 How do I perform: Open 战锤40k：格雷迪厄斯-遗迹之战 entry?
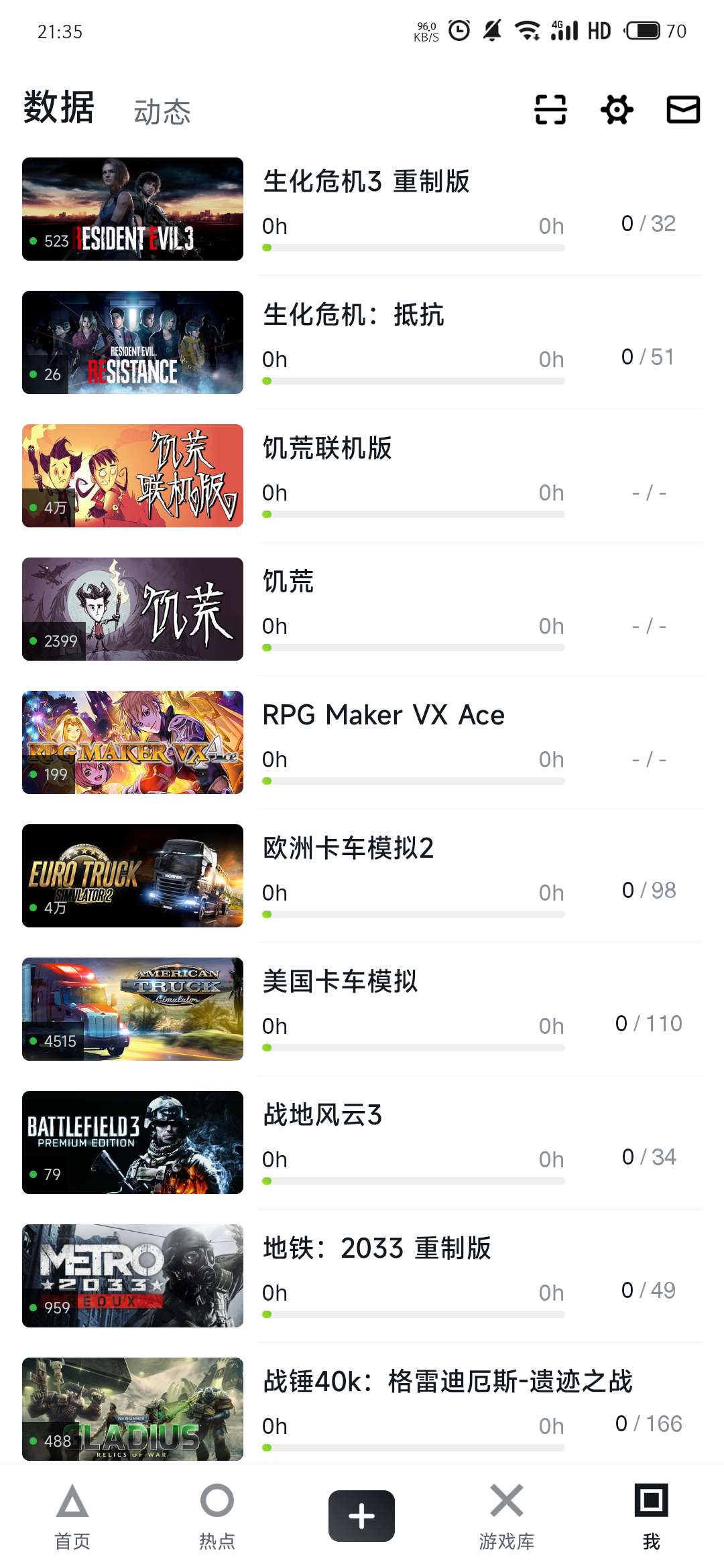(x=447, y=1382)
